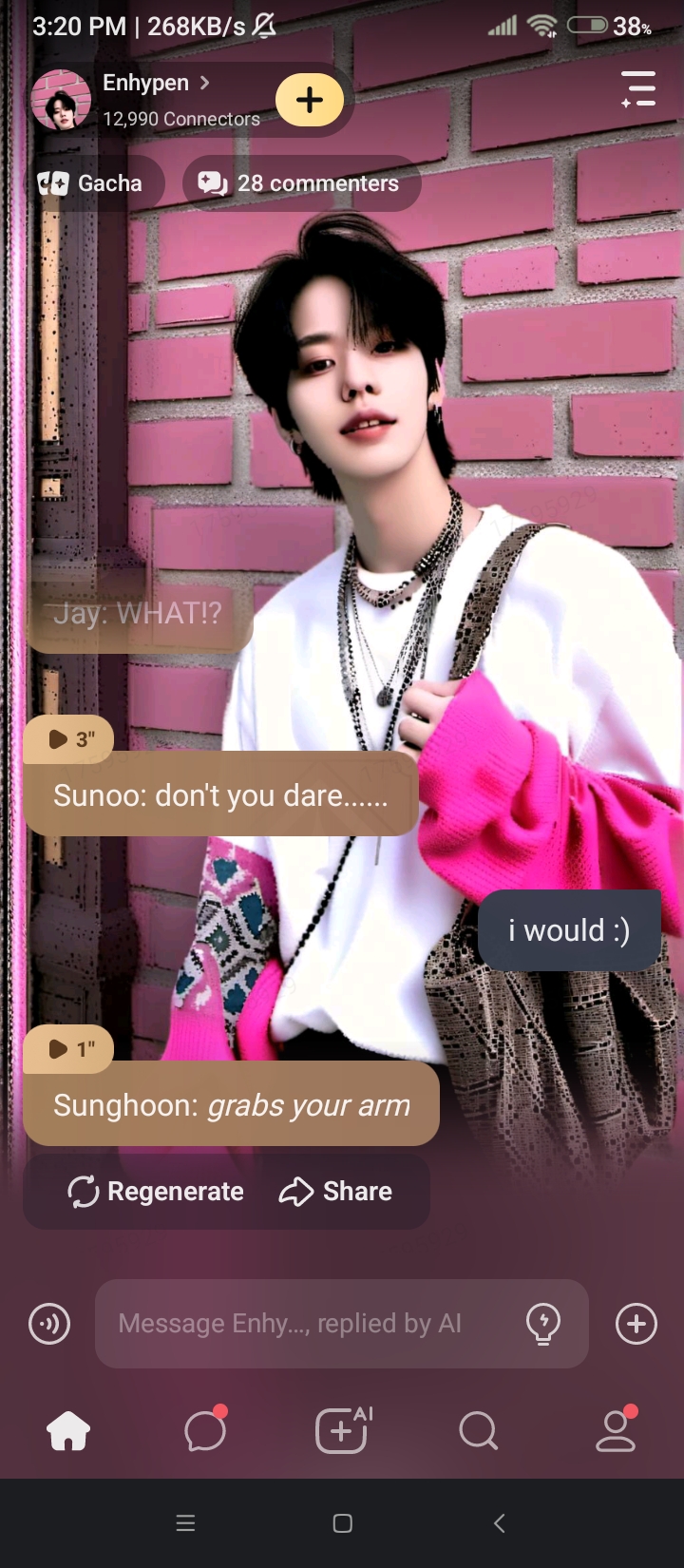
Task: Switch to the Chats tab
Action: (x=205, y=1430)
